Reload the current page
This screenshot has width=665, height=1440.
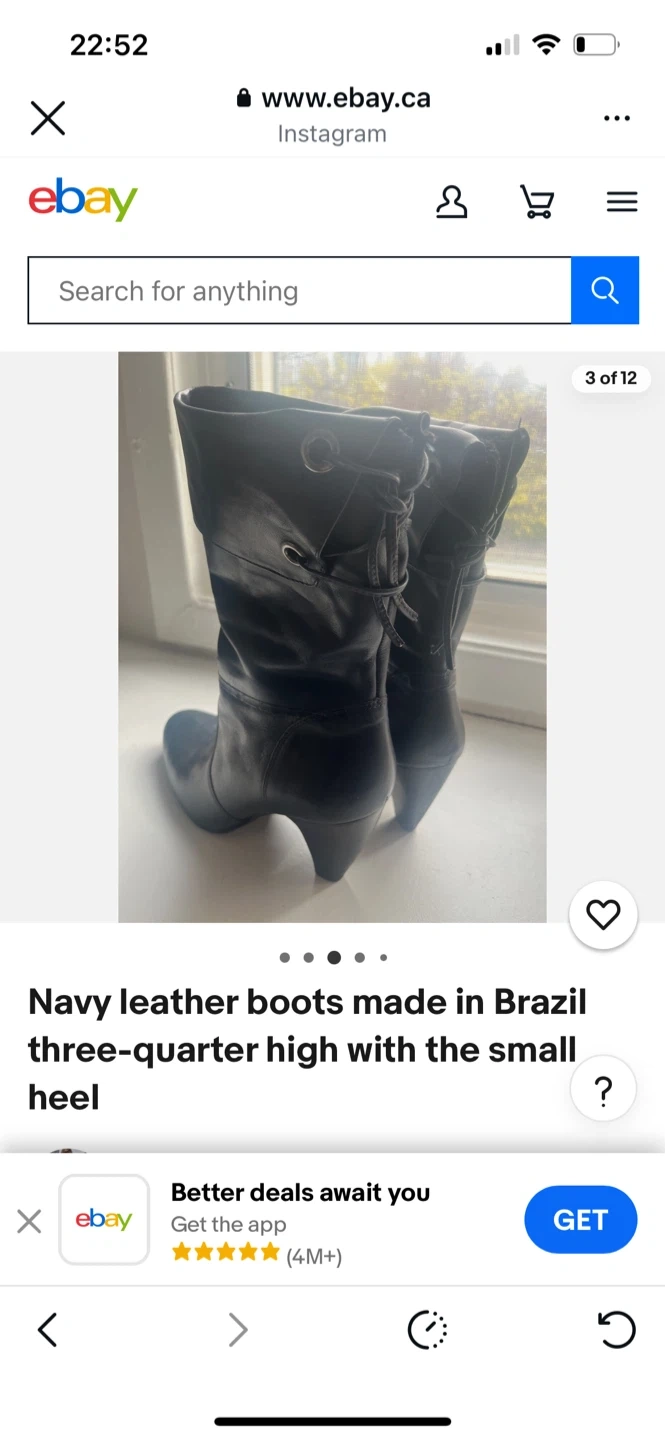[x=616, y=1330]
